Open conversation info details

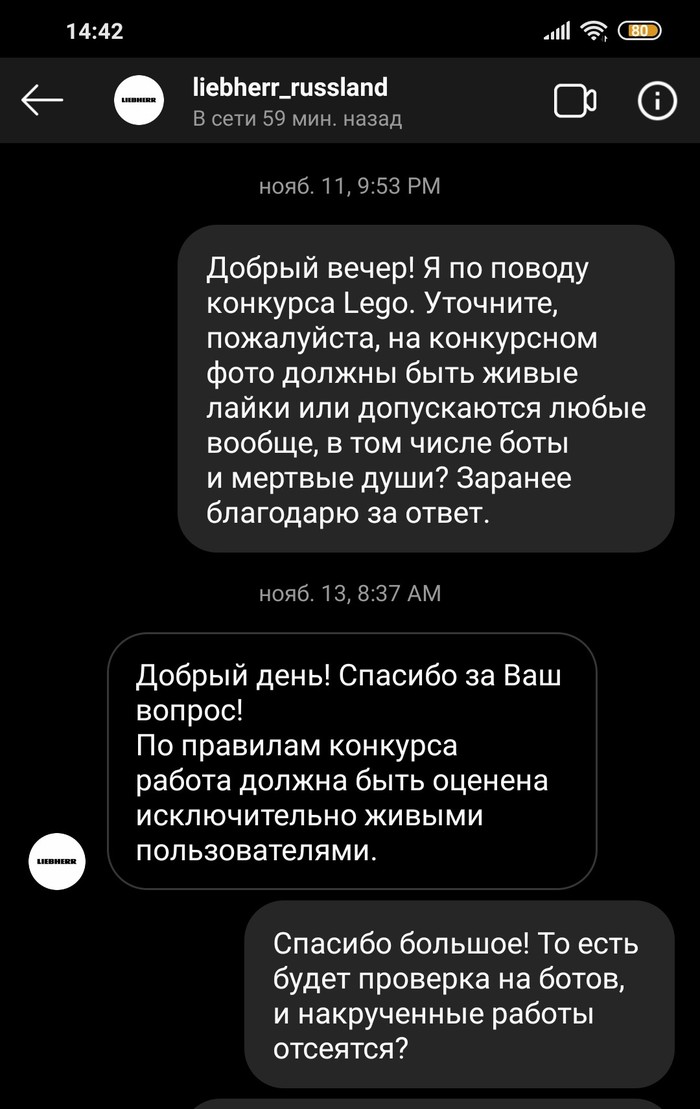point(657,100)
